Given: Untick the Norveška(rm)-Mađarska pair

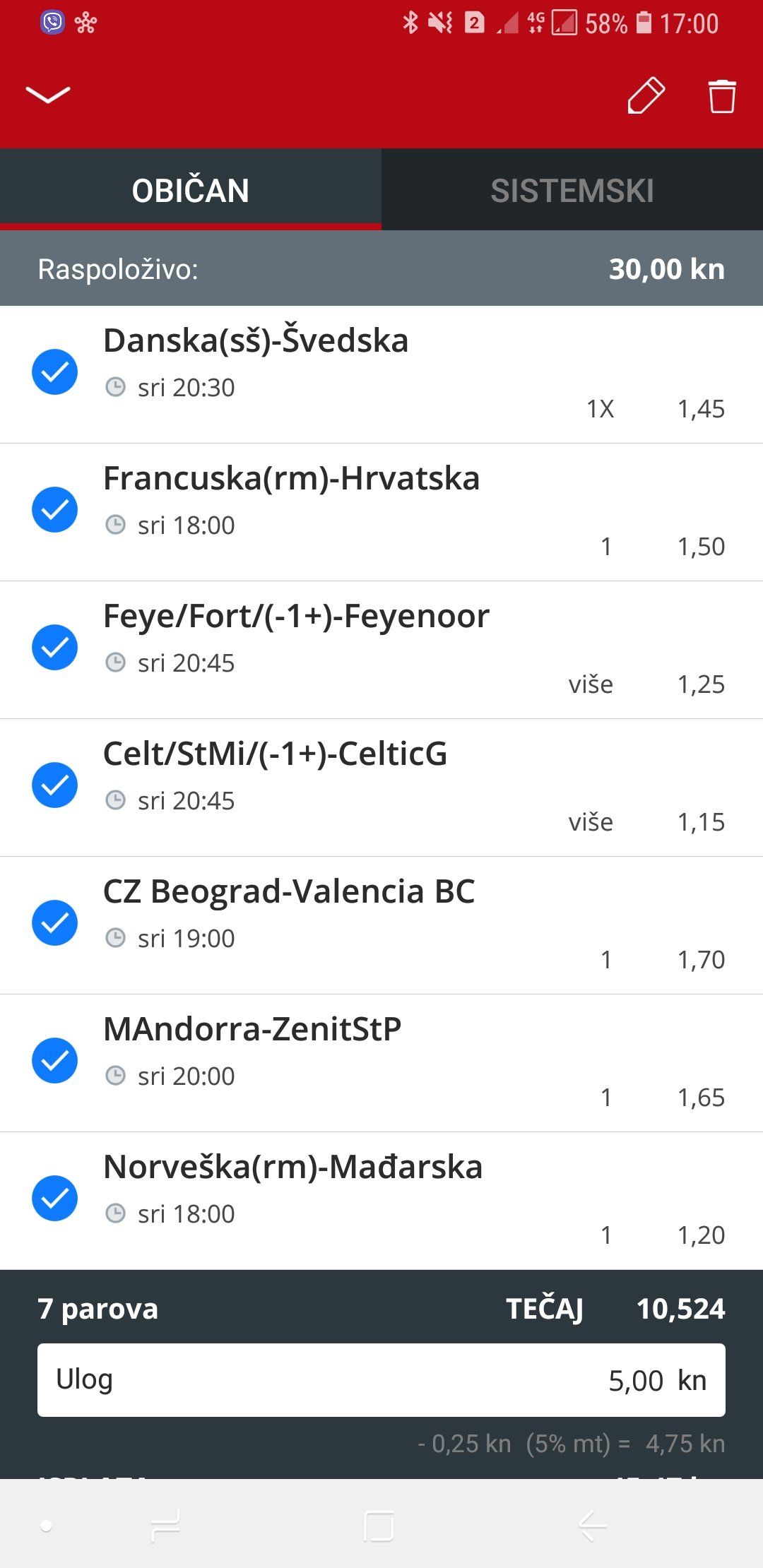Looking at the screenshot, I should [54, 1198].
